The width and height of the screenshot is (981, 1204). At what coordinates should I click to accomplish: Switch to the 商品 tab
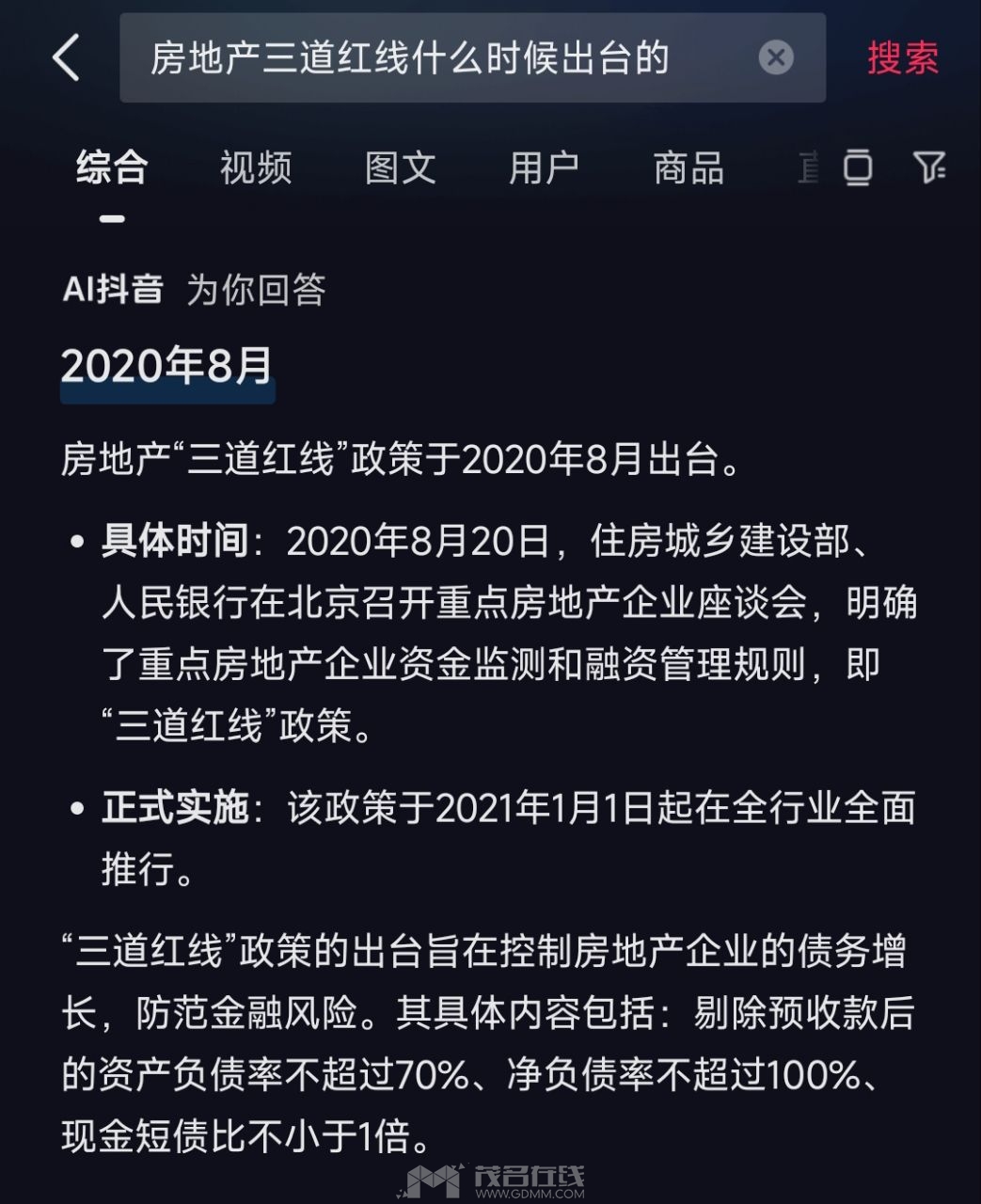point(688,168)
